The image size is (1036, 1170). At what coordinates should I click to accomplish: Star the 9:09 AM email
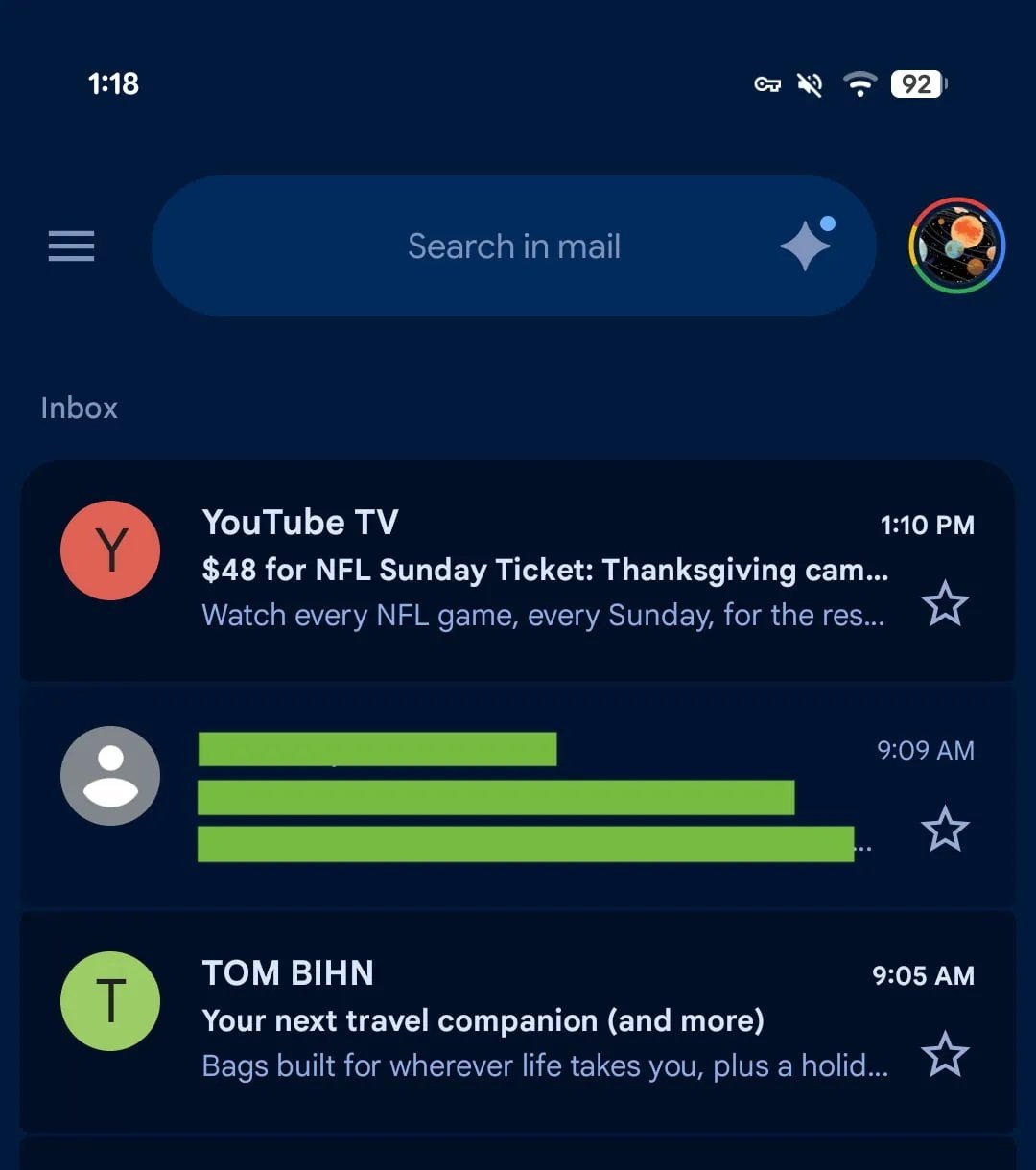(945, 830)
